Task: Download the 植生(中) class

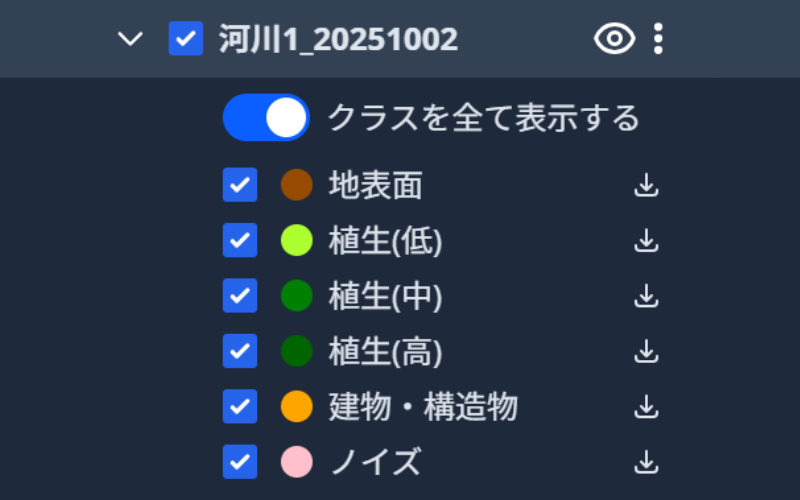Action: pyautogui.click(x=647, y=296)
